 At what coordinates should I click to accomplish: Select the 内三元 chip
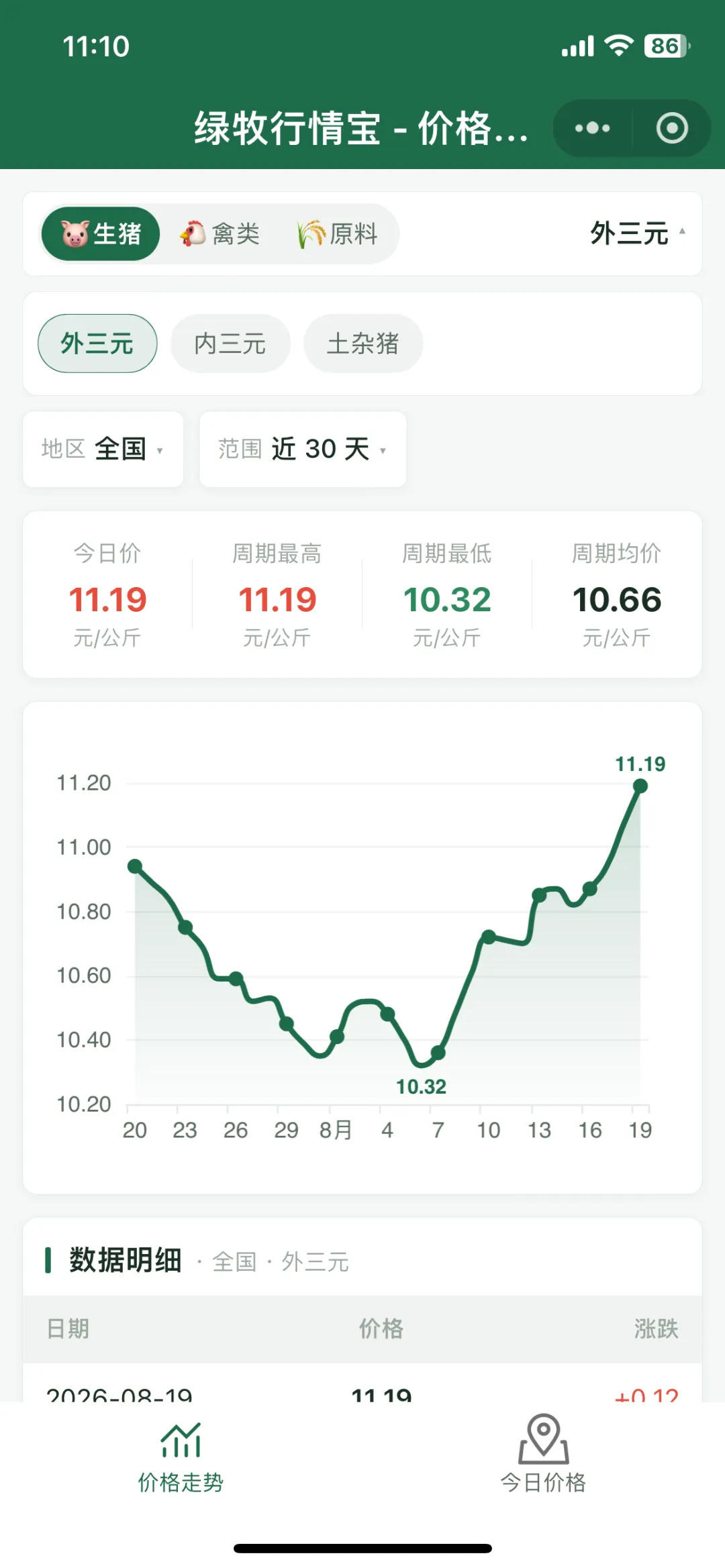230,344
